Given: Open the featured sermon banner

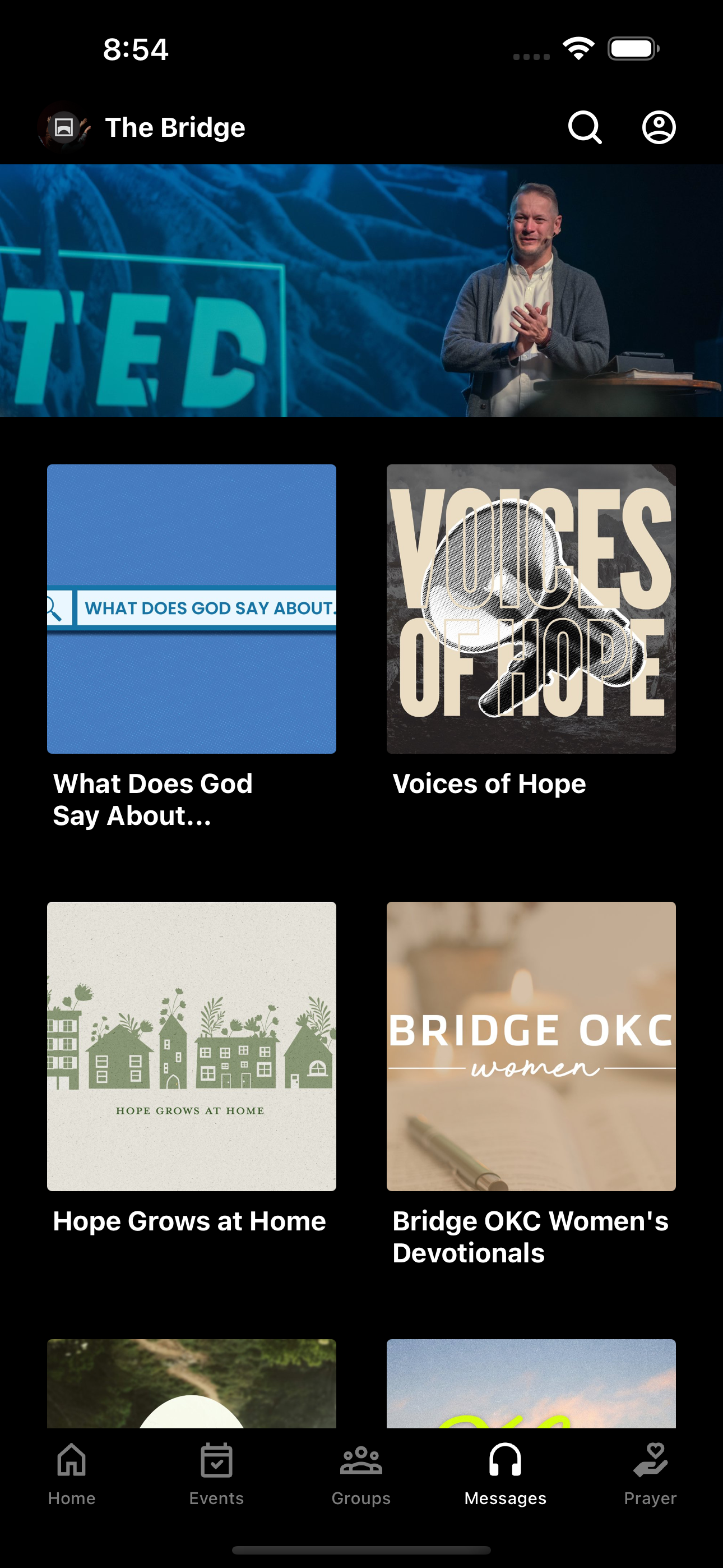Looking at the screenshot, I should 361,290.
